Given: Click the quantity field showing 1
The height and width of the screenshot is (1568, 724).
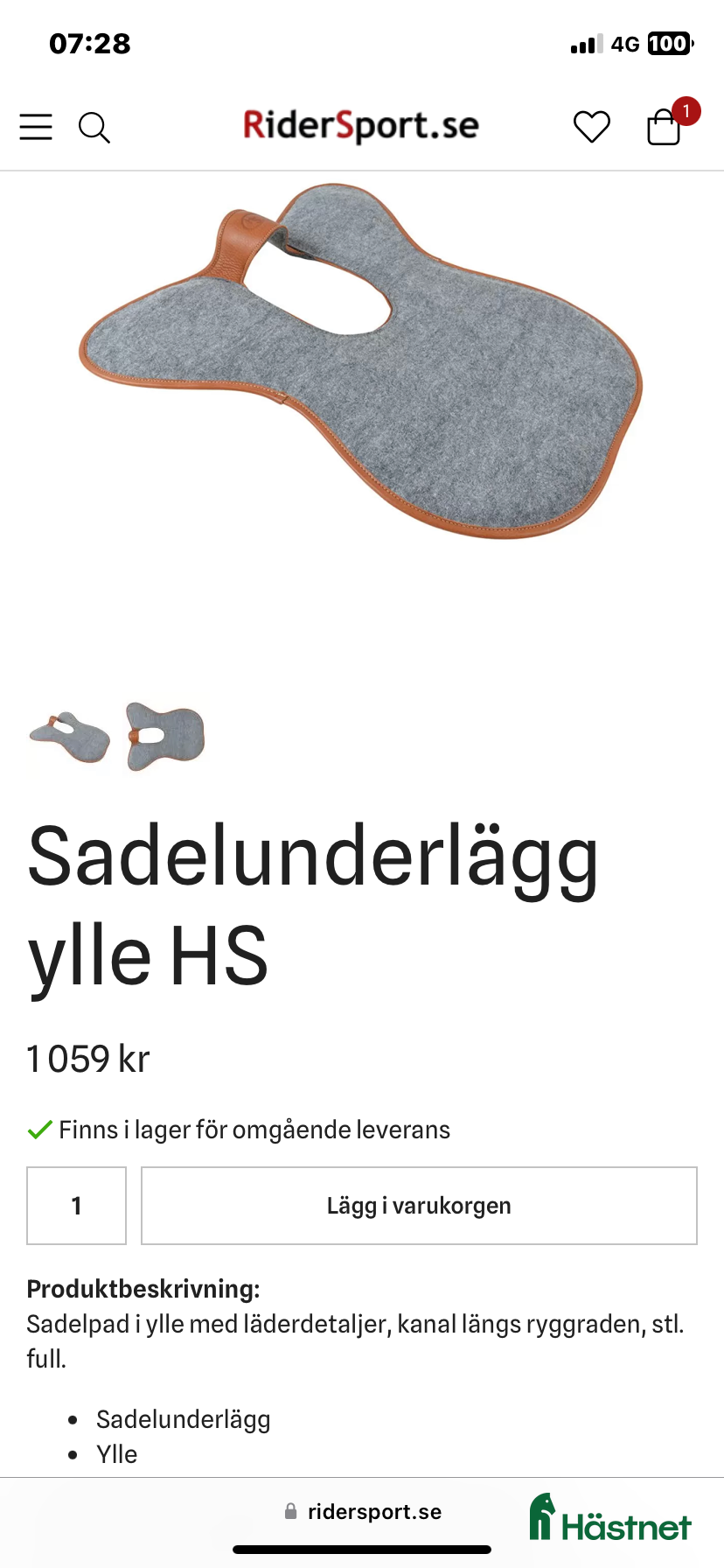Looking at the screenshot, I should 76,1205.
